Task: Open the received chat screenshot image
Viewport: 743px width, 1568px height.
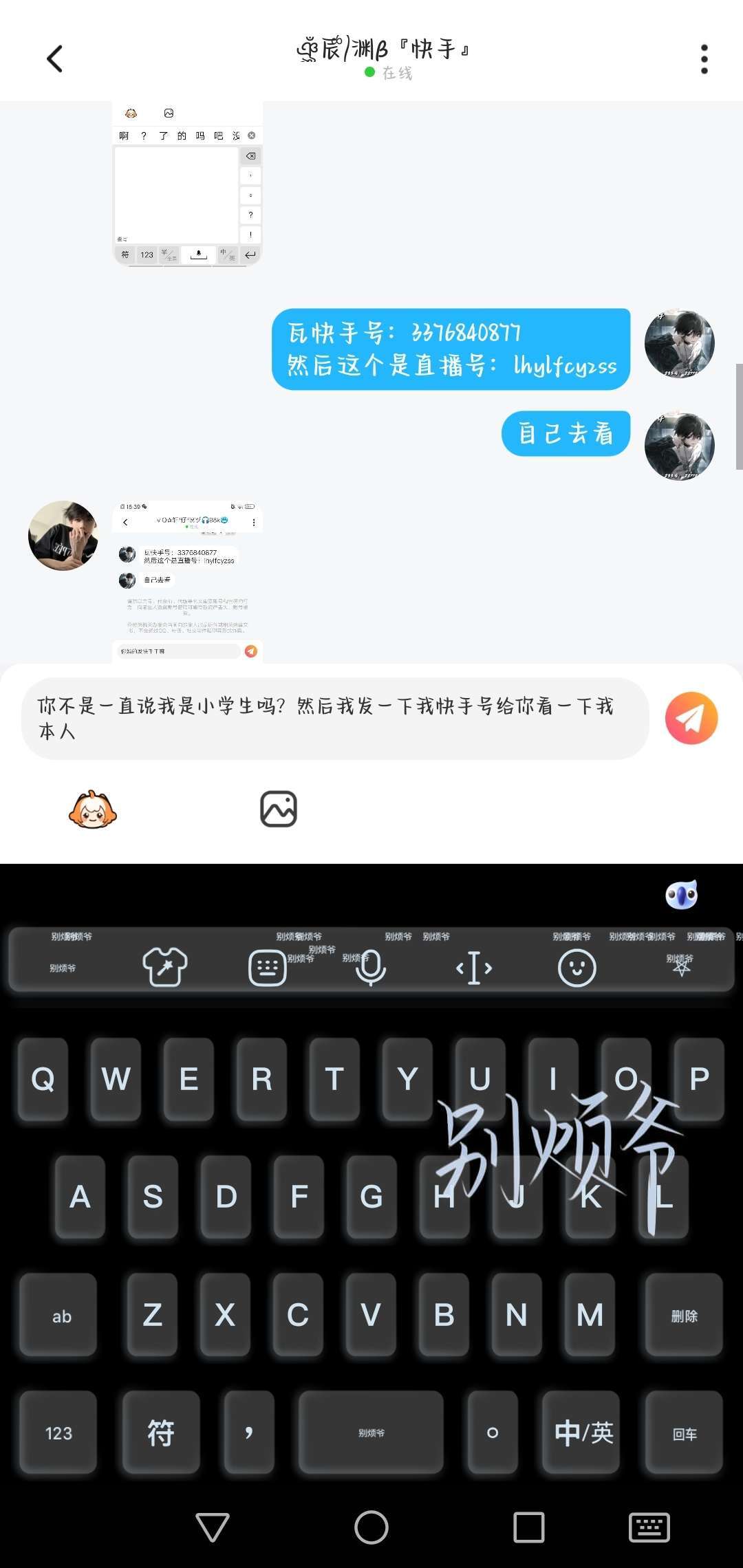Action: pos(187,581)
